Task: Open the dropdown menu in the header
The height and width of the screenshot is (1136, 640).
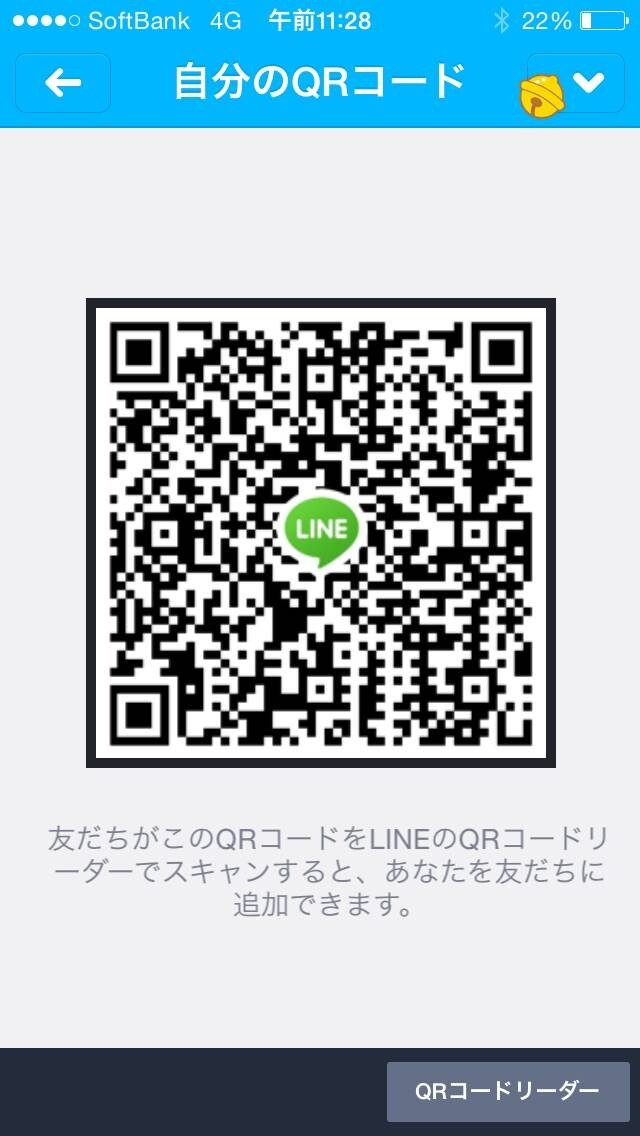Action: 575,83
